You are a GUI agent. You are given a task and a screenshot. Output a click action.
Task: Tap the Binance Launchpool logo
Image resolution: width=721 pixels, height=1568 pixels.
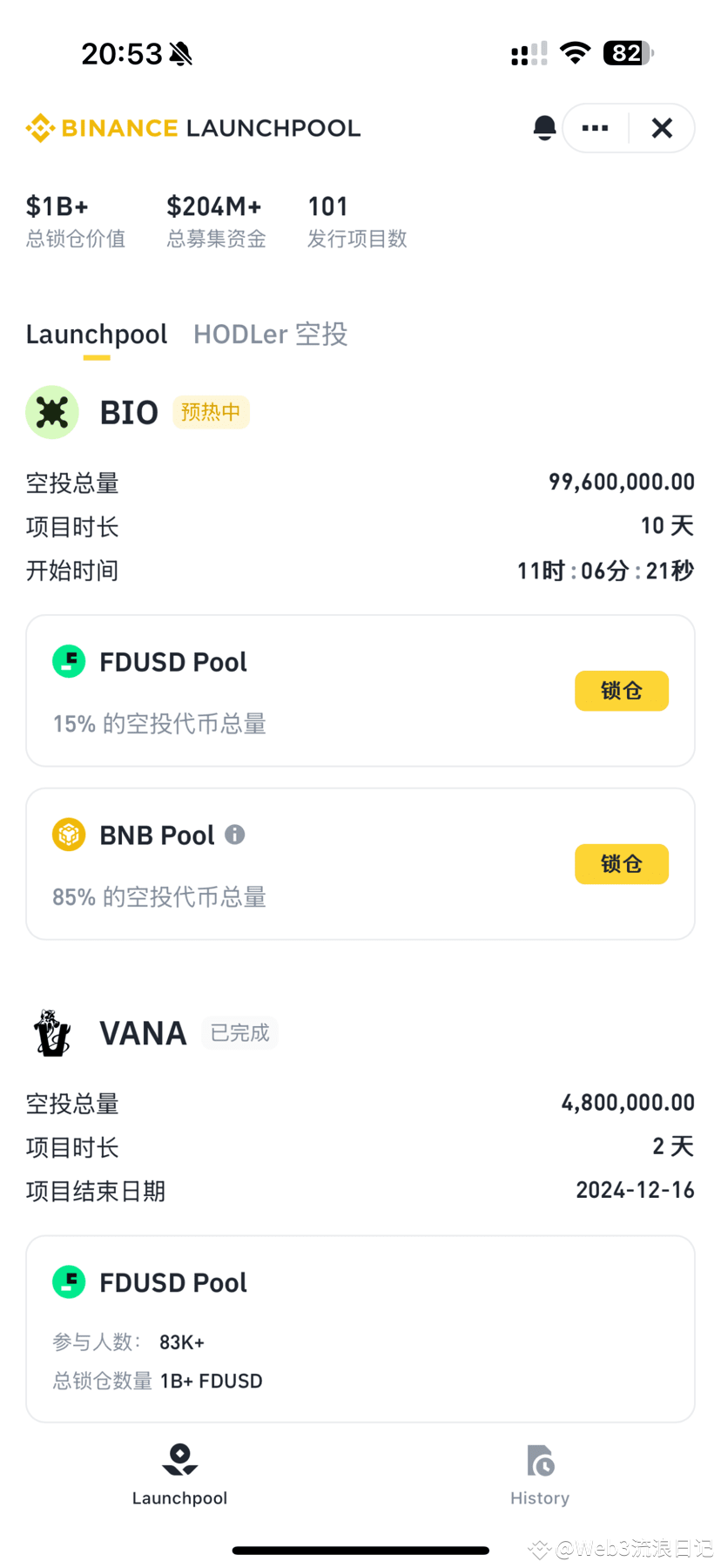click(192, 127)
